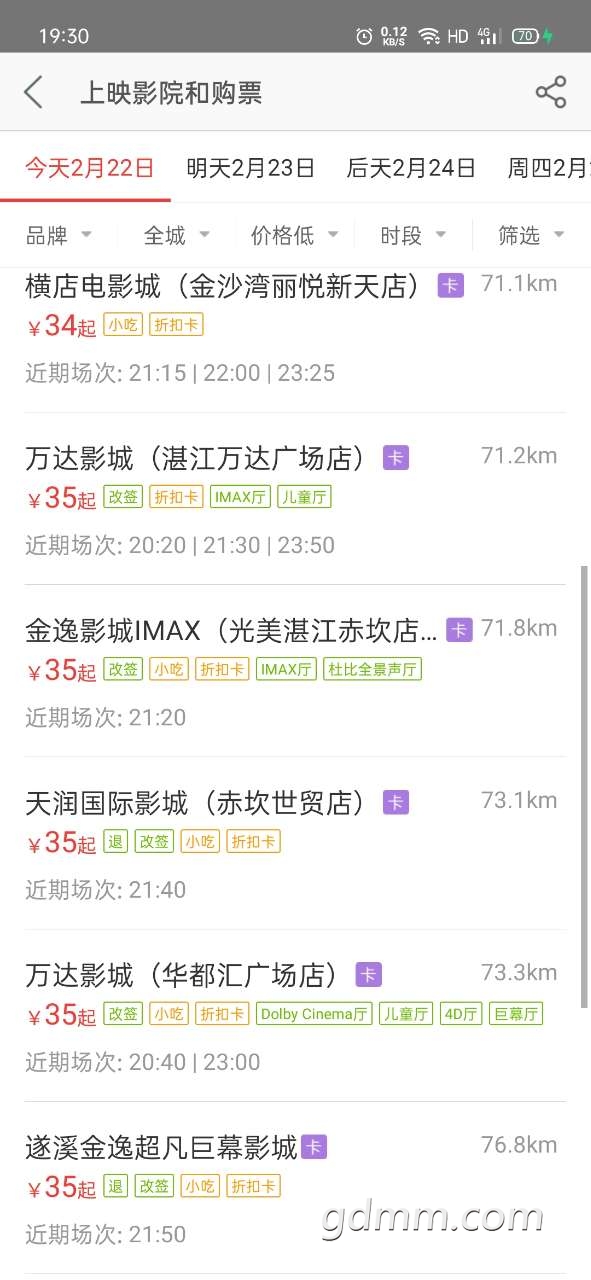Select the 后天2月24日 date tab
The image size is (591, 1280).
(x=411, y=167)
